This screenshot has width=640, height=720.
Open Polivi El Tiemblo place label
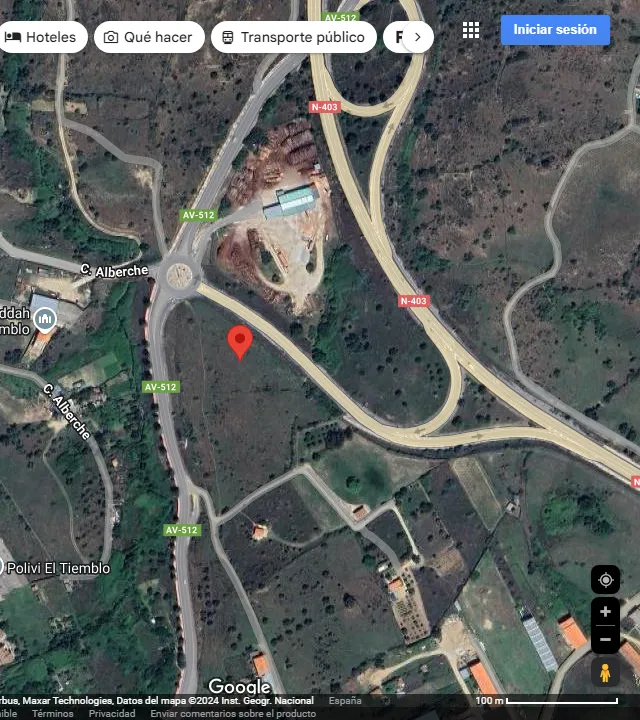(x=58, y=568)
